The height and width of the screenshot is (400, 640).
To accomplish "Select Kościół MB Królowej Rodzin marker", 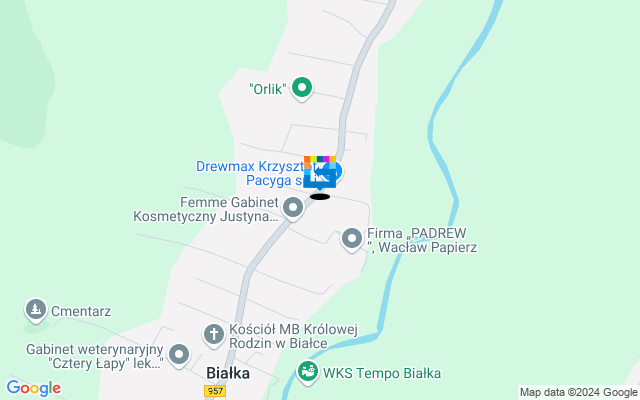I will [213, 334].
